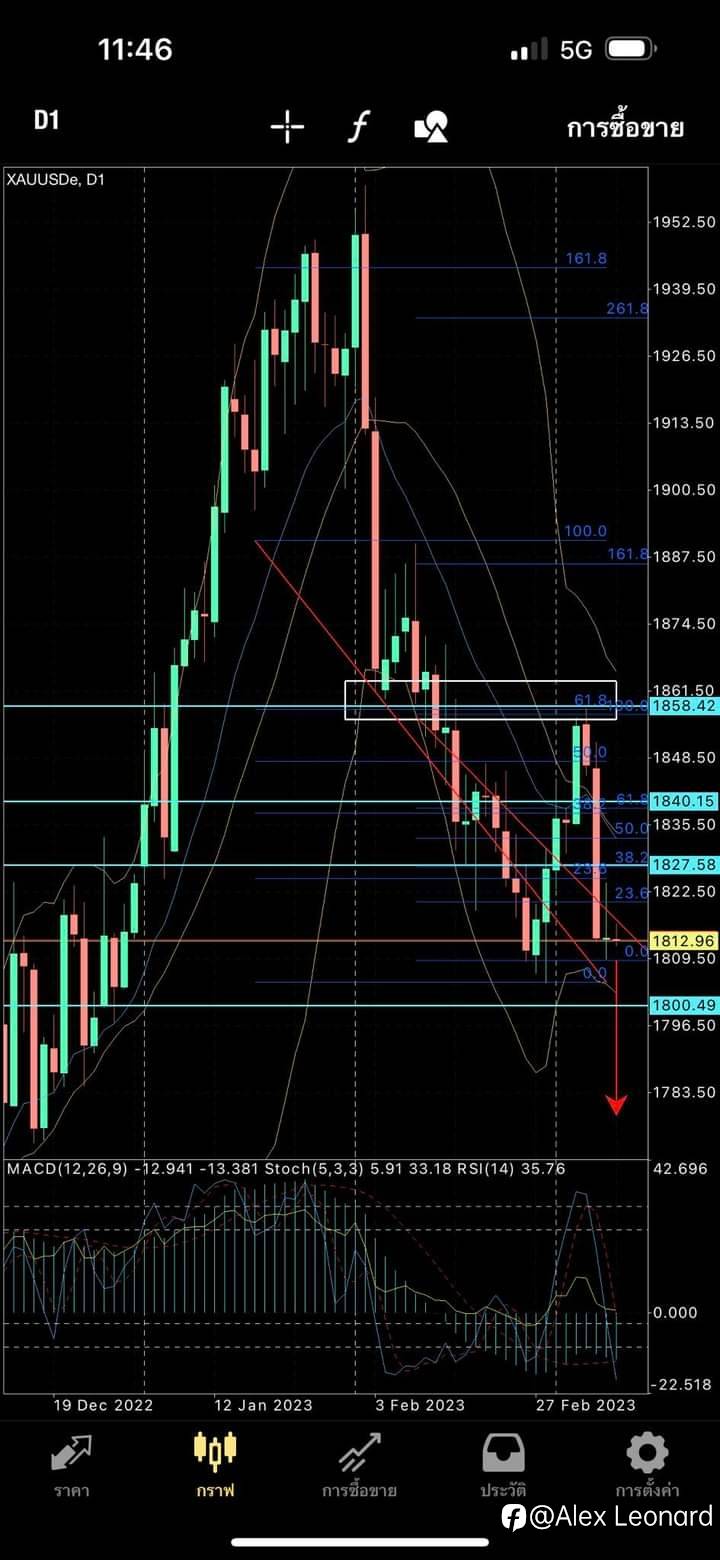
Task: Tap the การซื้อขาย button at the top
Action: (626, 128)
